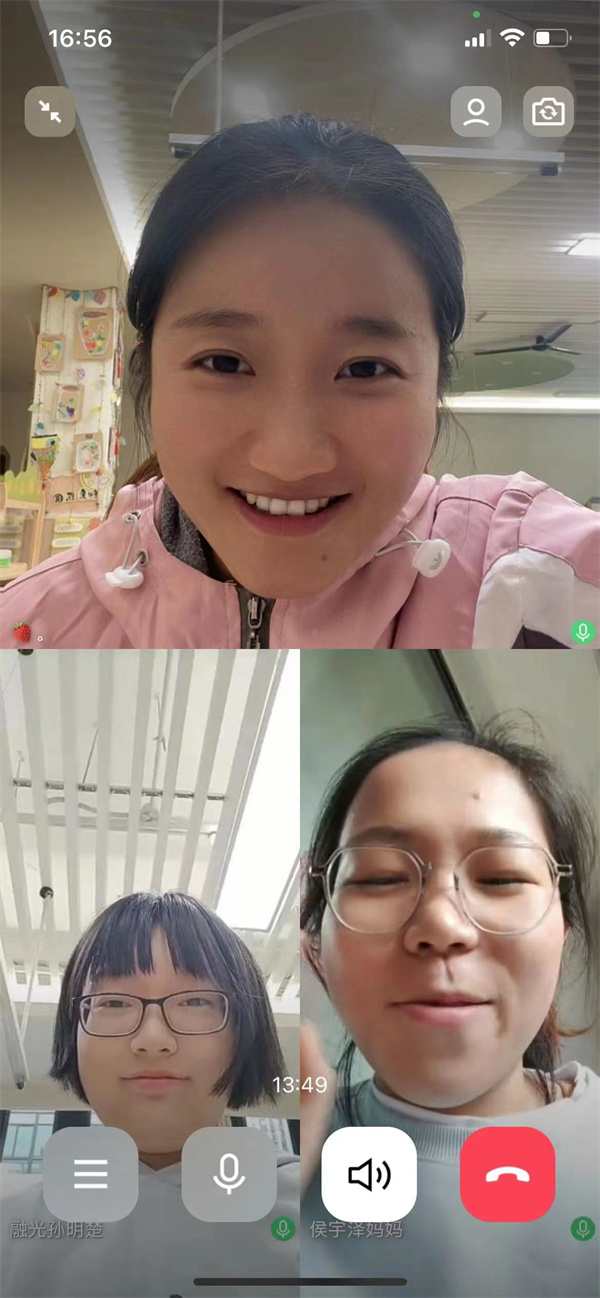The image size is (600, 1298).
Task: Hang up the call
Action: tap(507, 1174)
